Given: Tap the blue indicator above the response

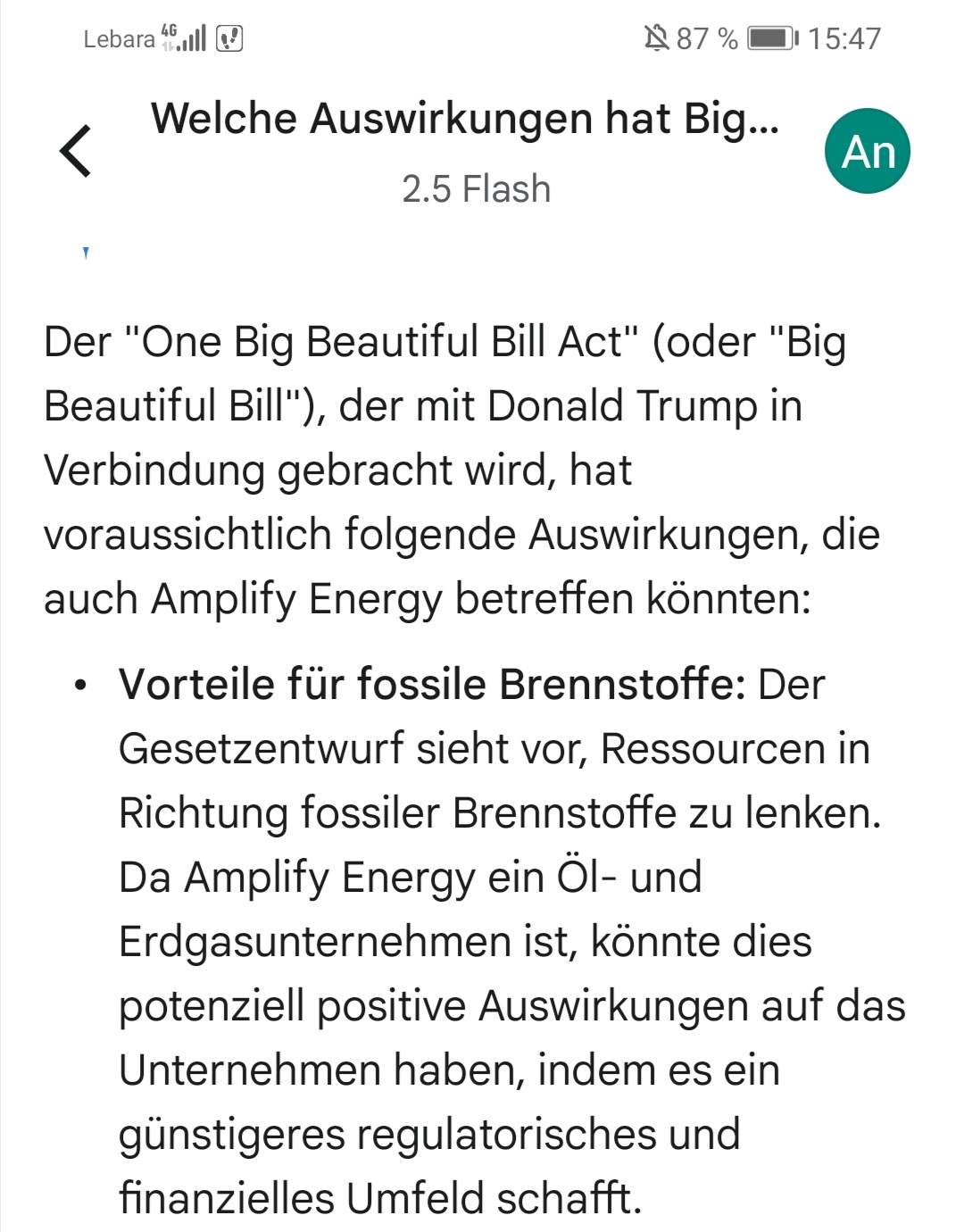Looking at the screenshot, I should click(x=85, y=254).
